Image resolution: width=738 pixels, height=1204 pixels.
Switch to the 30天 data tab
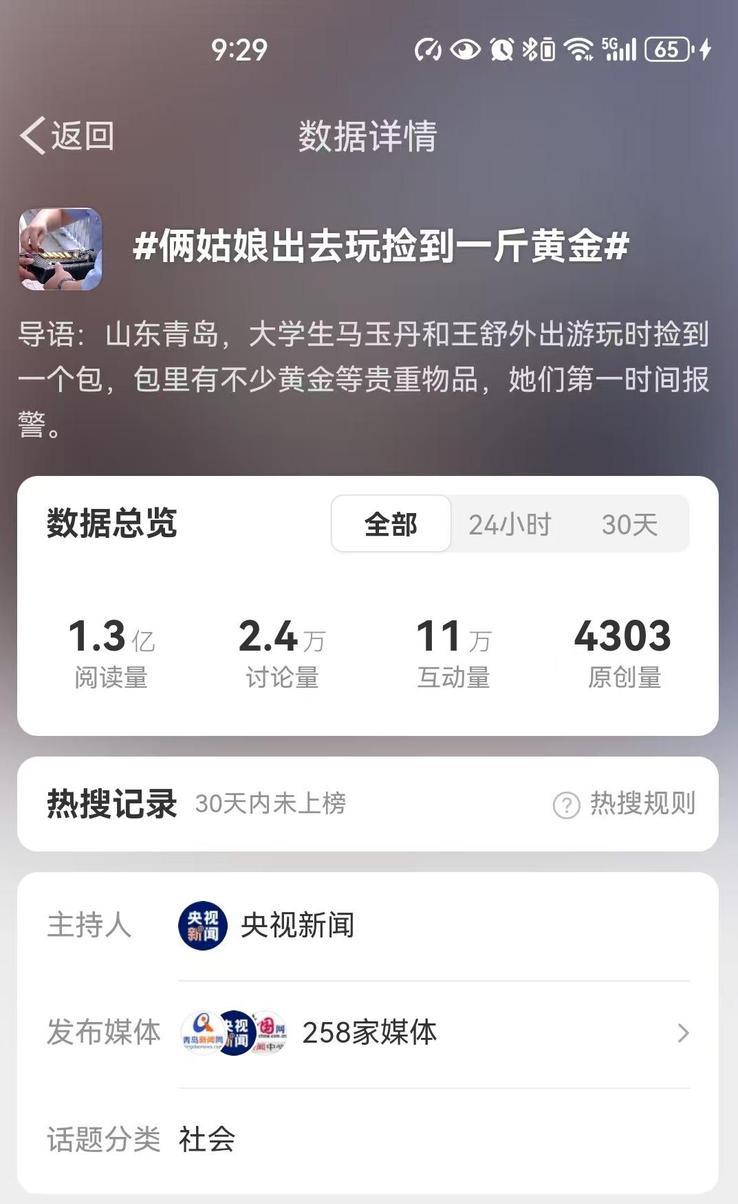[x=629, y=524]
